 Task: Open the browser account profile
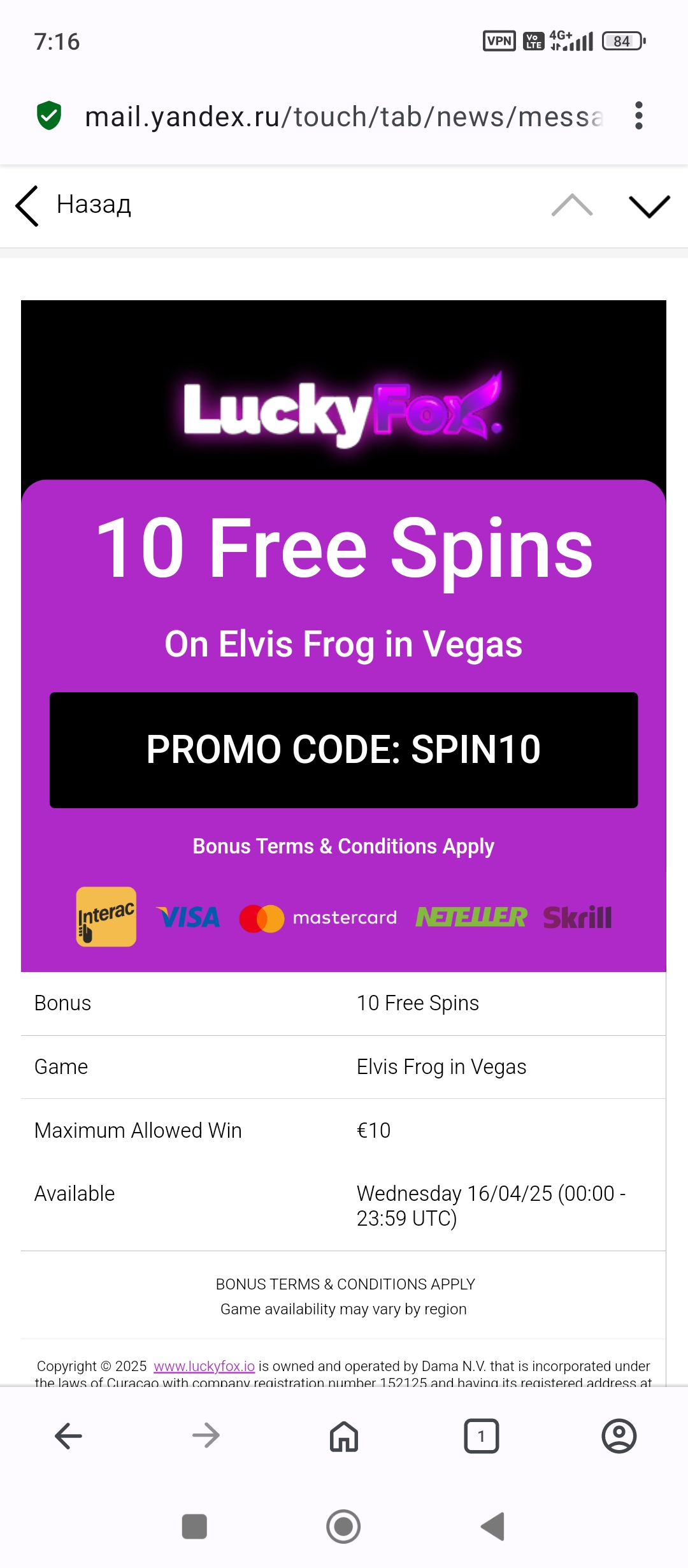click(x=619, y=1436)
